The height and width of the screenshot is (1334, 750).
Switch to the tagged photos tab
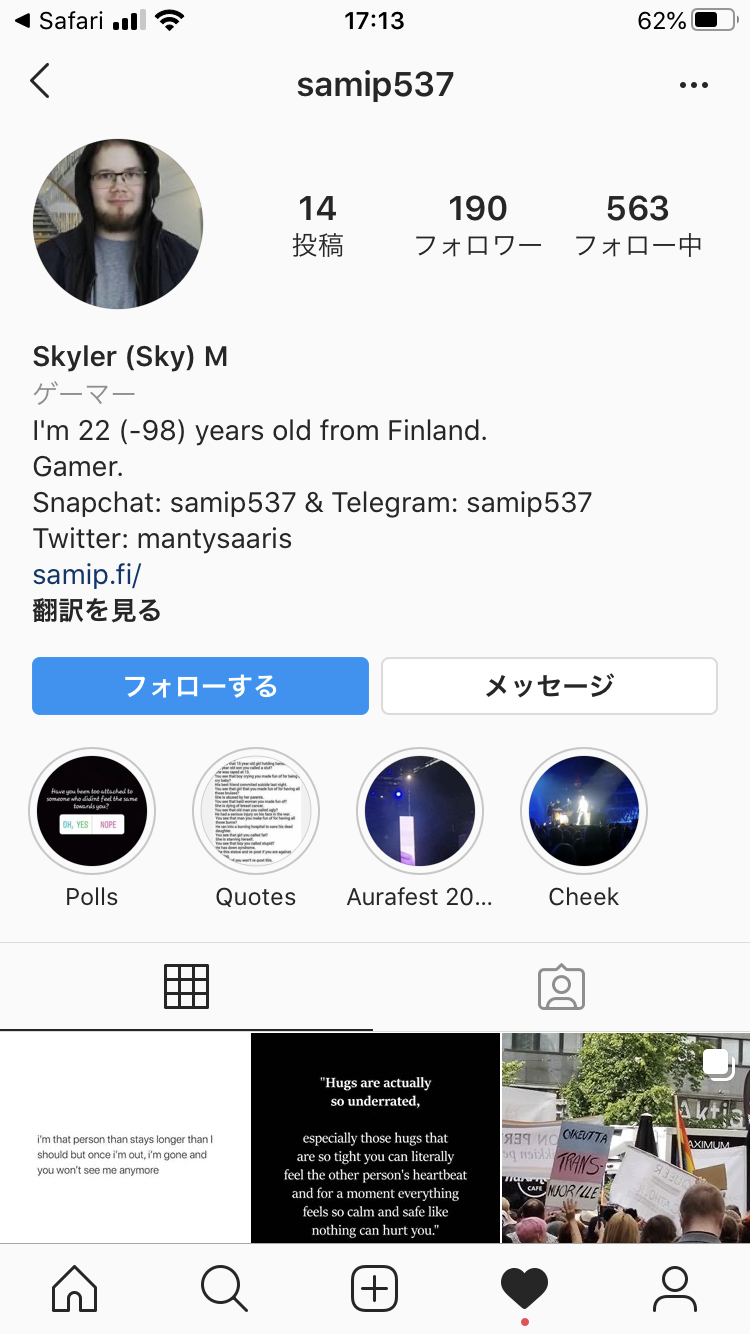tap(561, 987)
